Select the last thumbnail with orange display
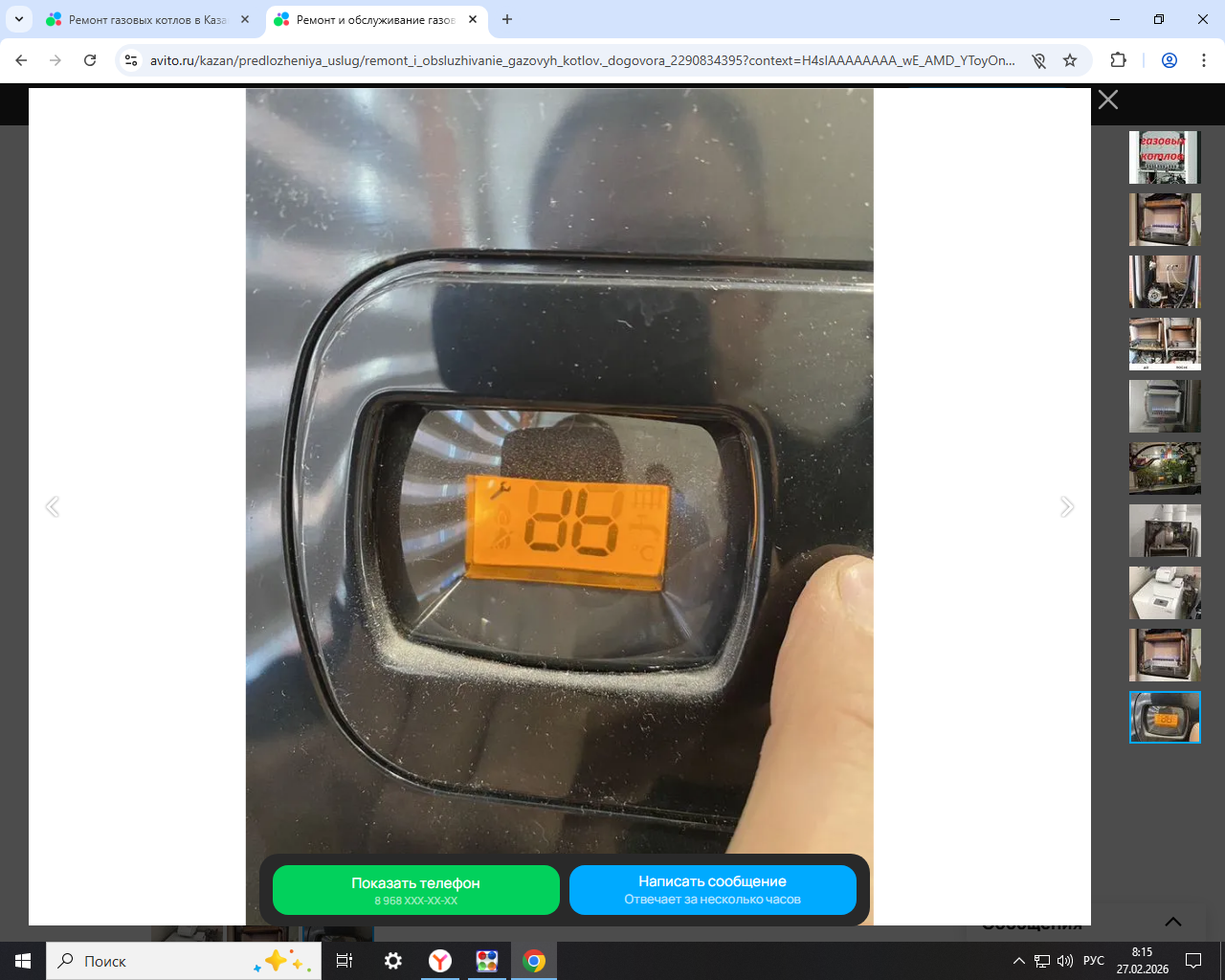 pyautogui.click(x=1164, y=717)
